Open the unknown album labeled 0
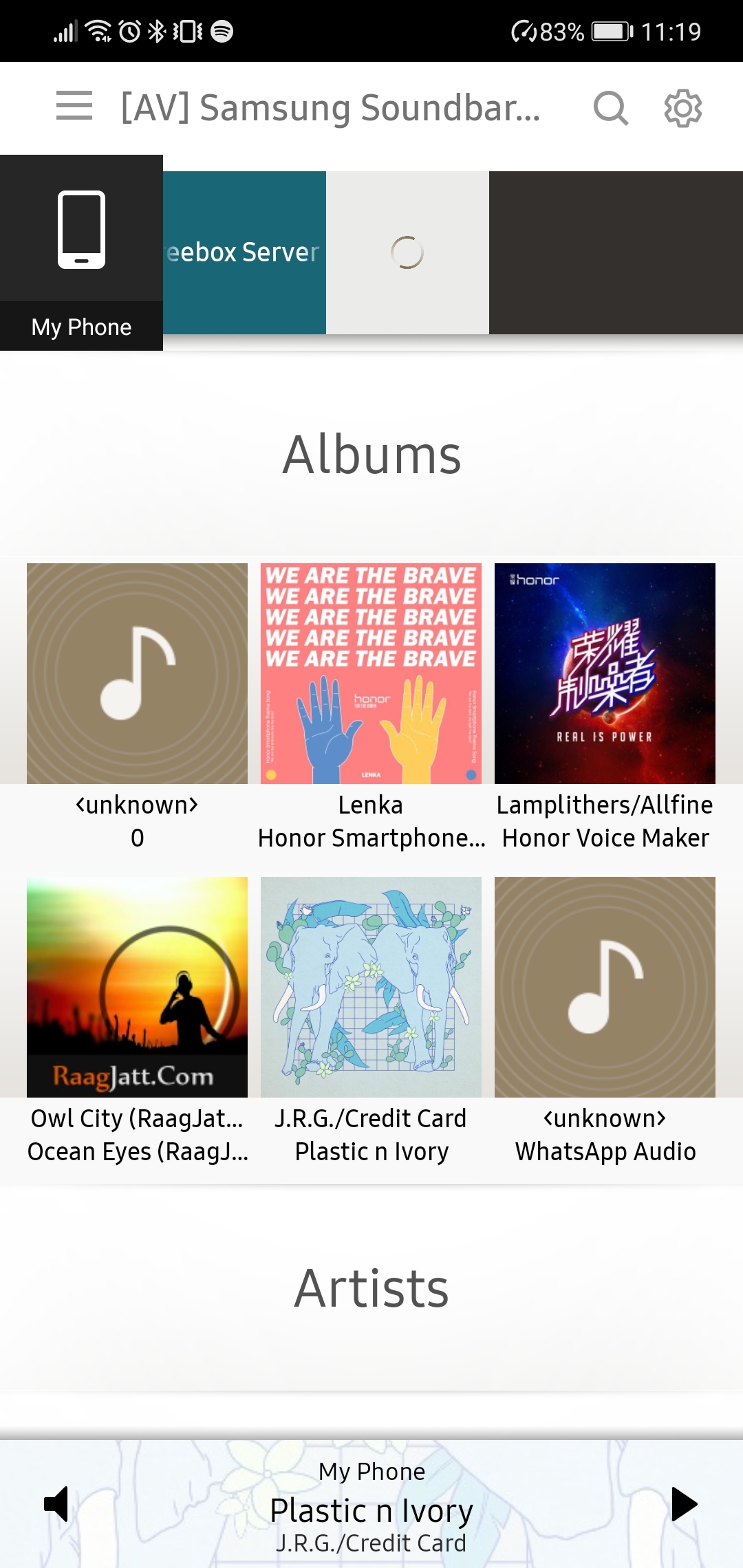 [137, 673]
